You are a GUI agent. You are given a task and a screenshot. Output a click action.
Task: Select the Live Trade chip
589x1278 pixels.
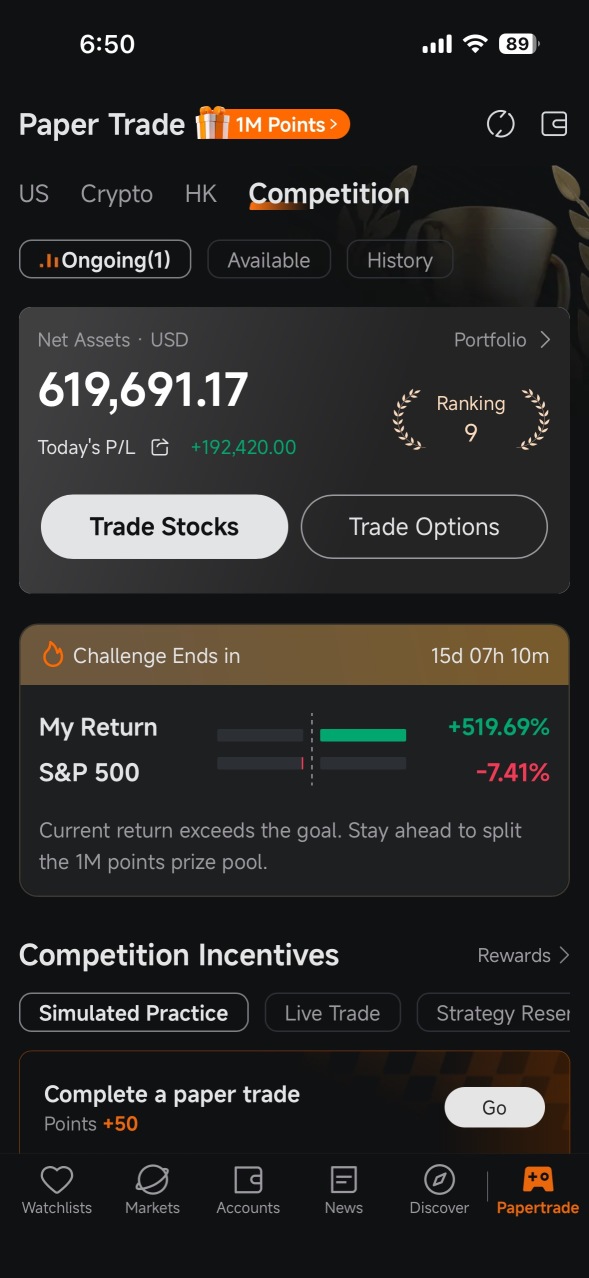tap(332, 1013)
